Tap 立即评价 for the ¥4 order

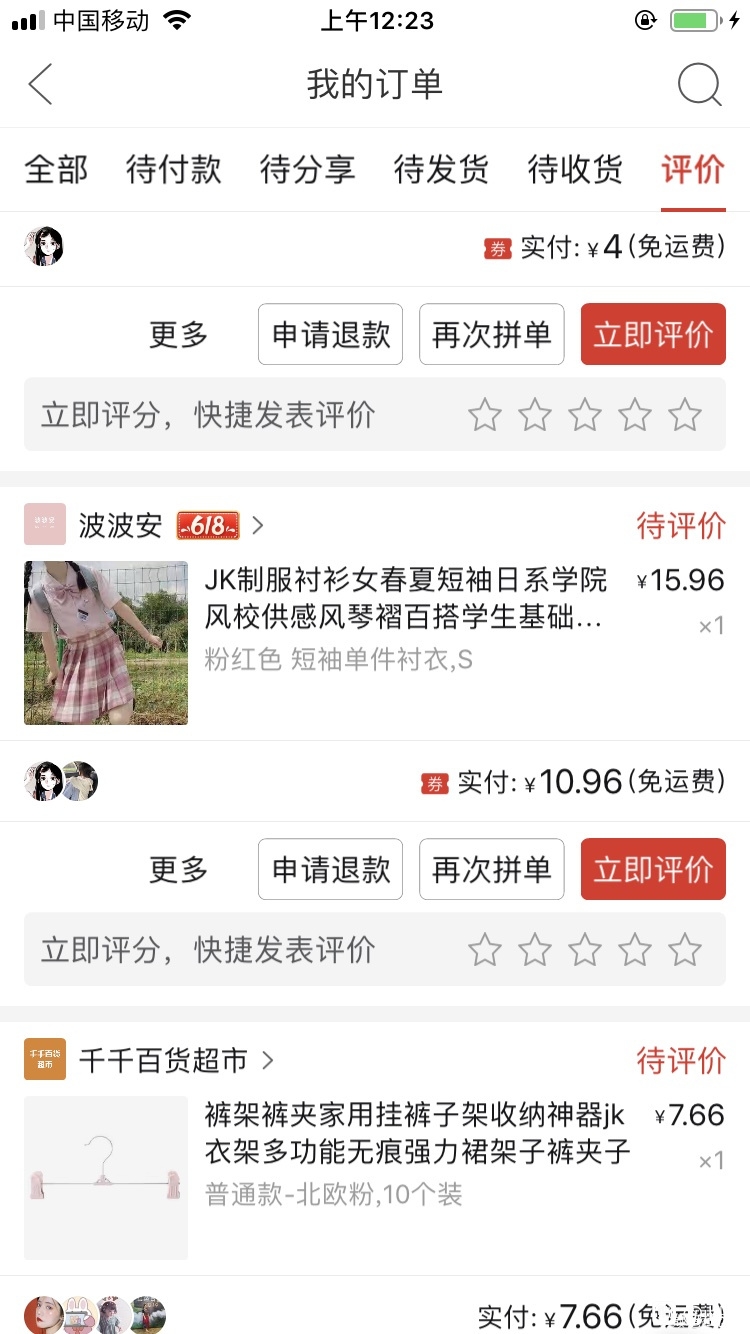click(653, 335)
